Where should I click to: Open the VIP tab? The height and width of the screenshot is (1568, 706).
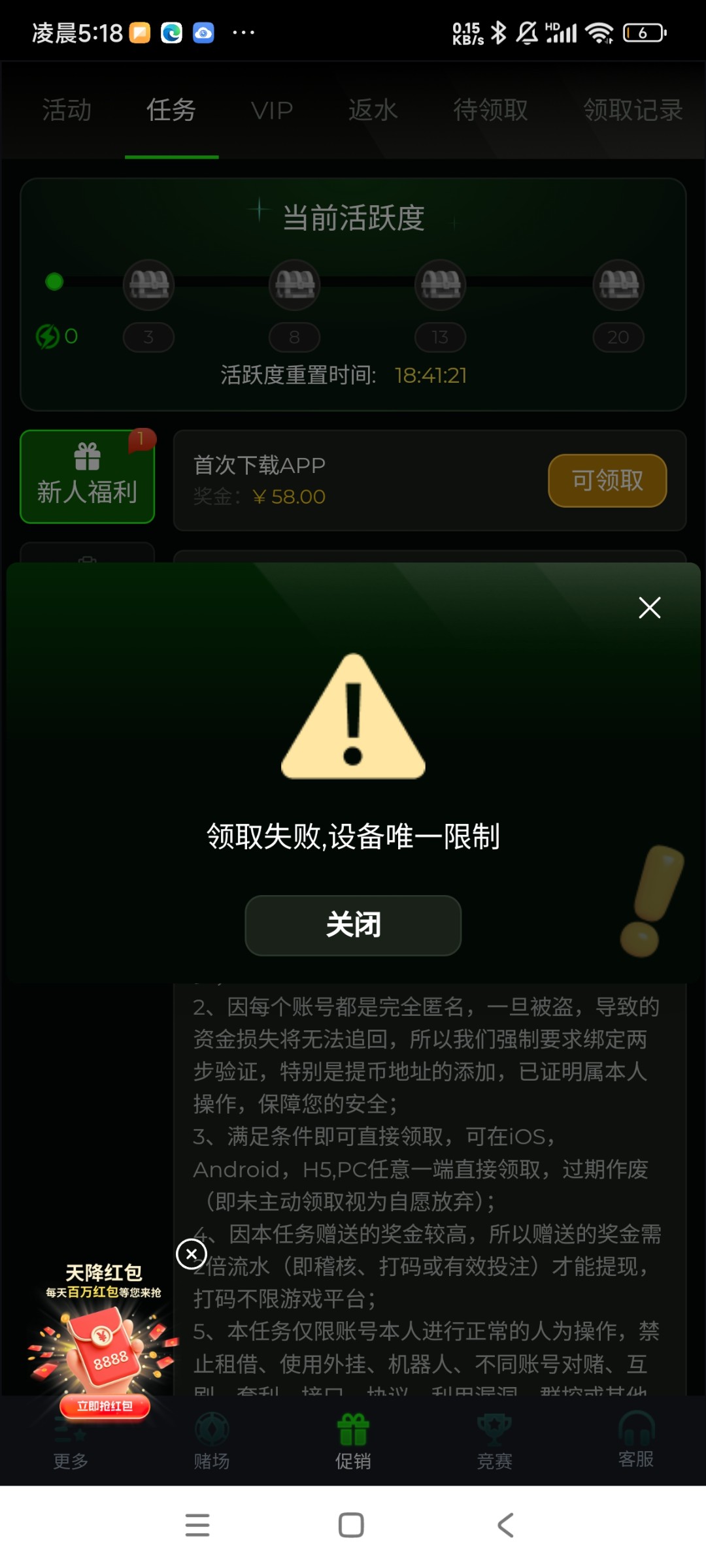click(x=272, y=110)
